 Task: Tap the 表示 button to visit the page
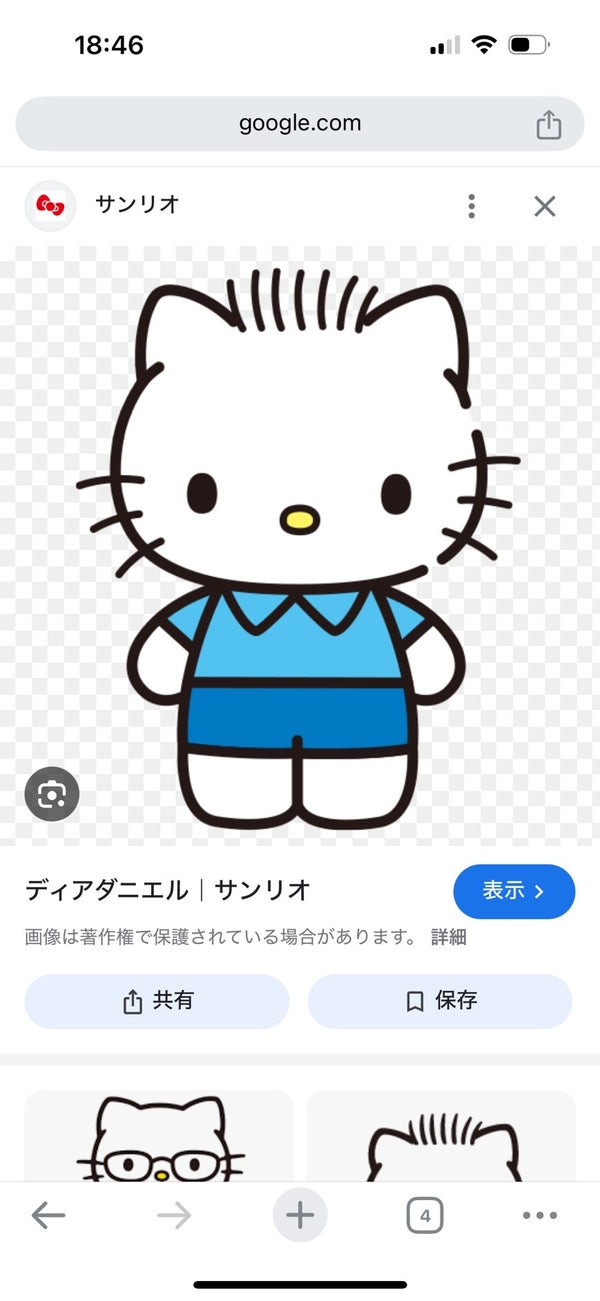[x=513, y=891]
